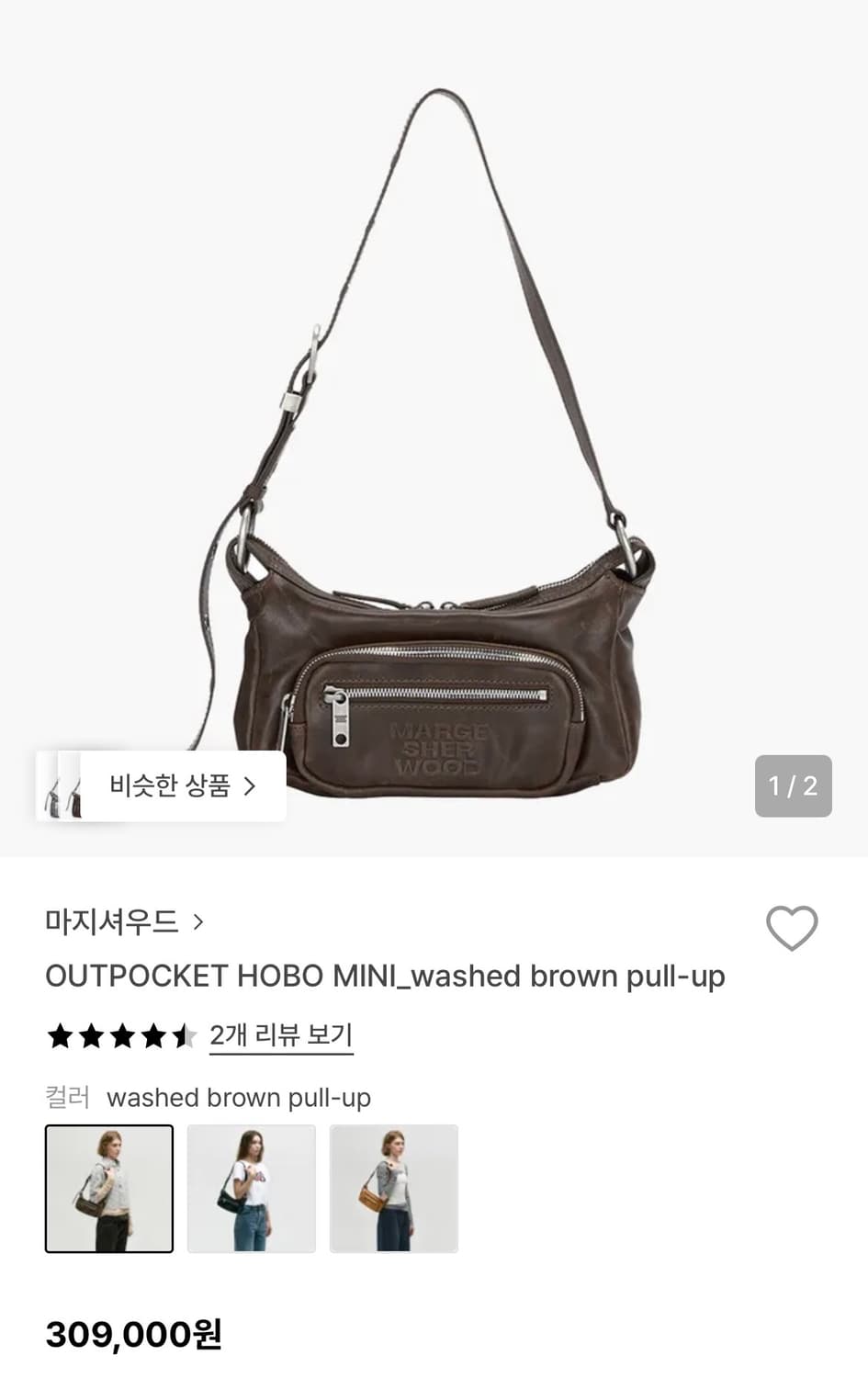
Task: Click the third full star in rating row
Action: [x=121, y=1036]
